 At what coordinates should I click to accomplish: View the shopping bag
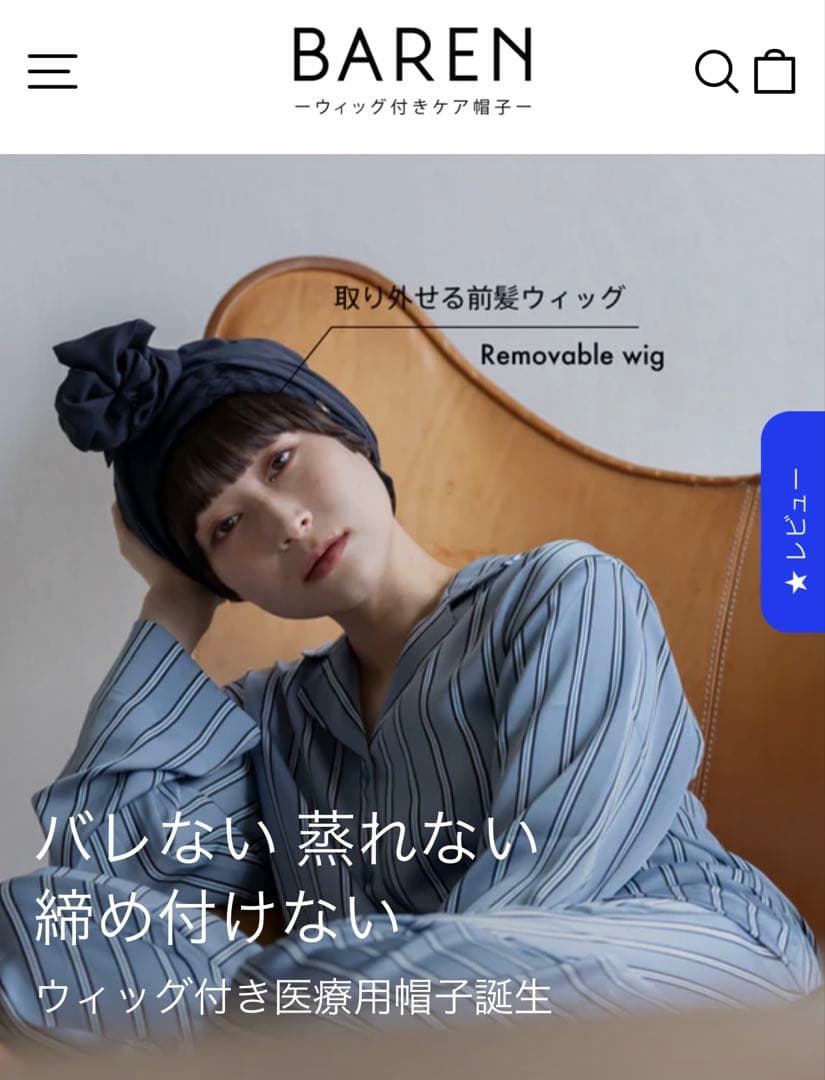point(774,72)
